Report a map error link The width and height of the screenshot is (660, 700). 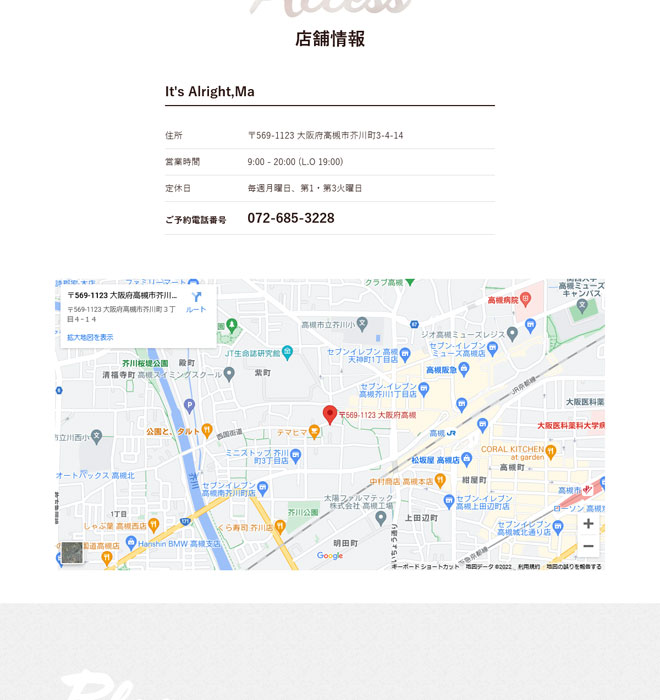tap(574, 567)
